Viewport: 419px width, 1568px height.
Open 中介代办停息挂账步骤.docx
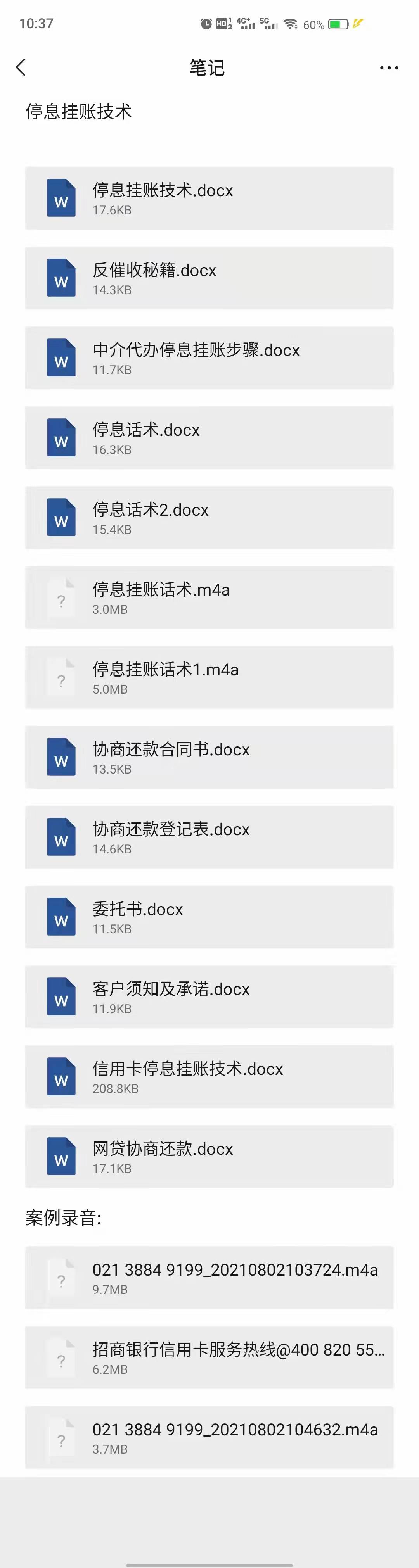[209, 358]
